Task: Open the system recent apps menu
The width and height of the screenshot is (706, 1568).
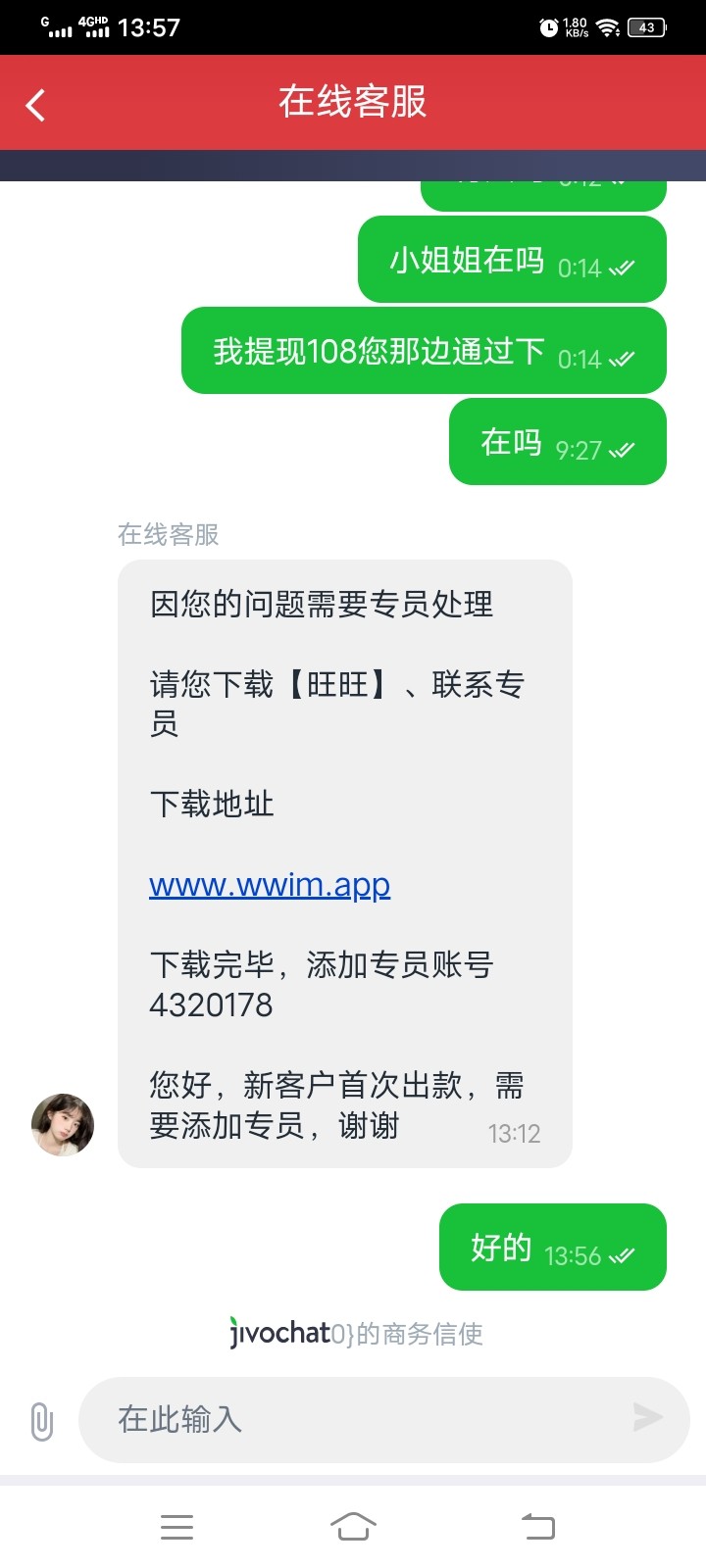Action: pyautogui.click(x=176, y=1527)
